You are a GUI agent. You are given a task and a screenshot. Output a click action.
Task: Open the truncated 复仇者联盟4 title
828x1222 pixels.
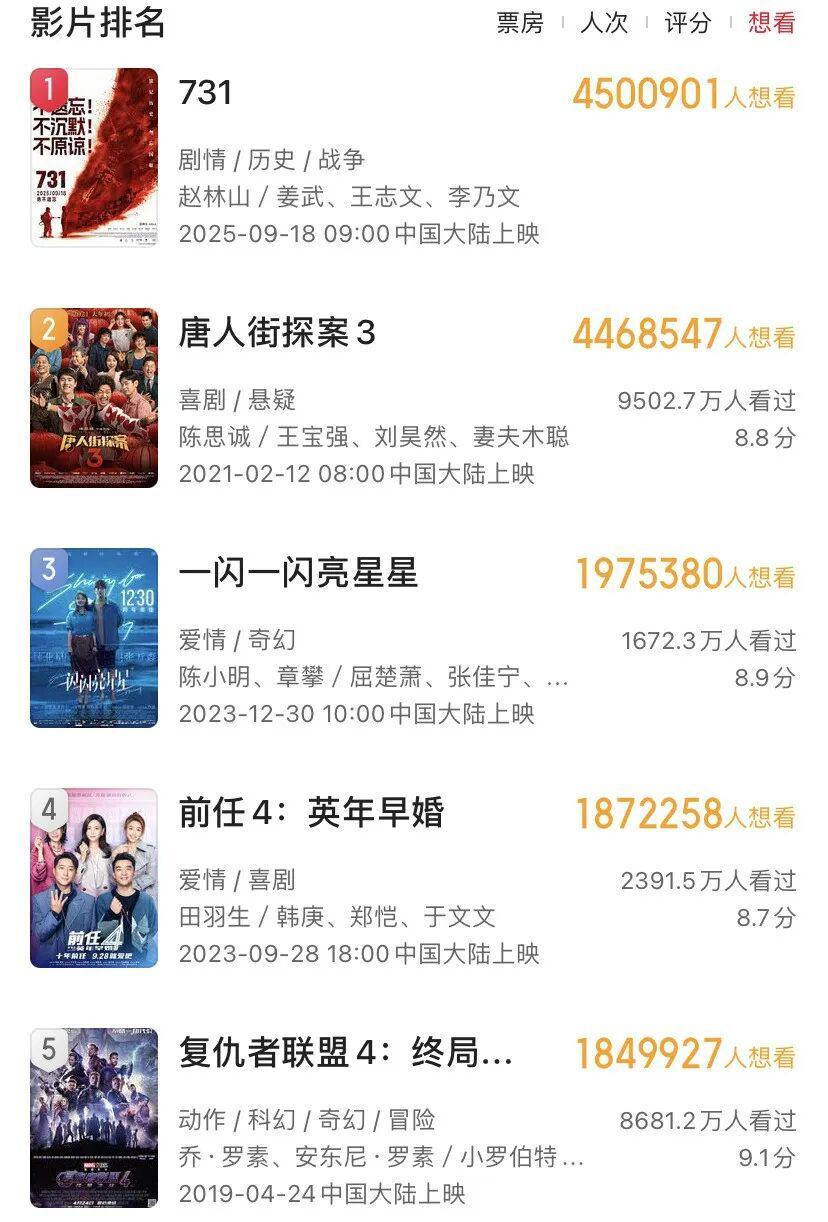[x=340, y=1052]
